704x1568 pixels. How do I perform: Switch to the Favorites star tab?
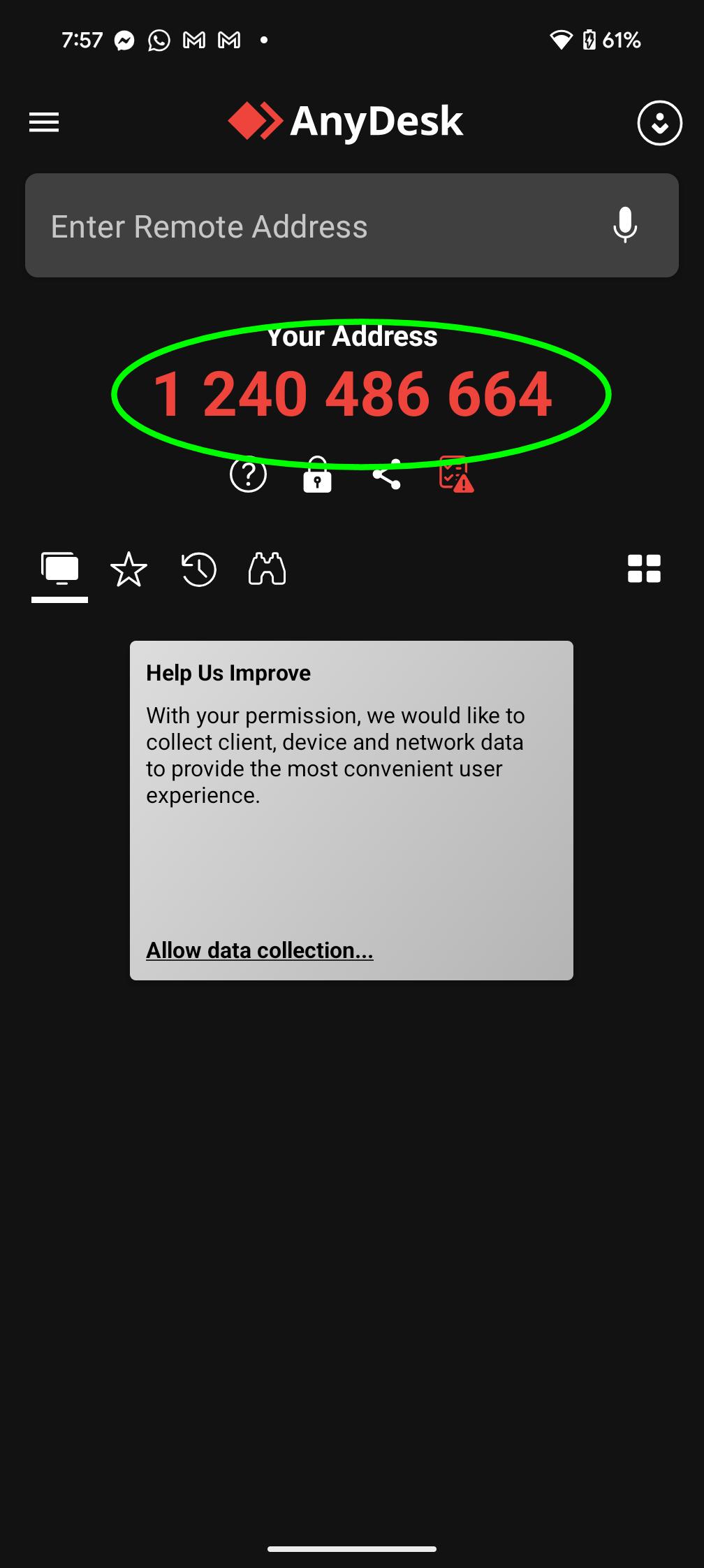(129, 569)
